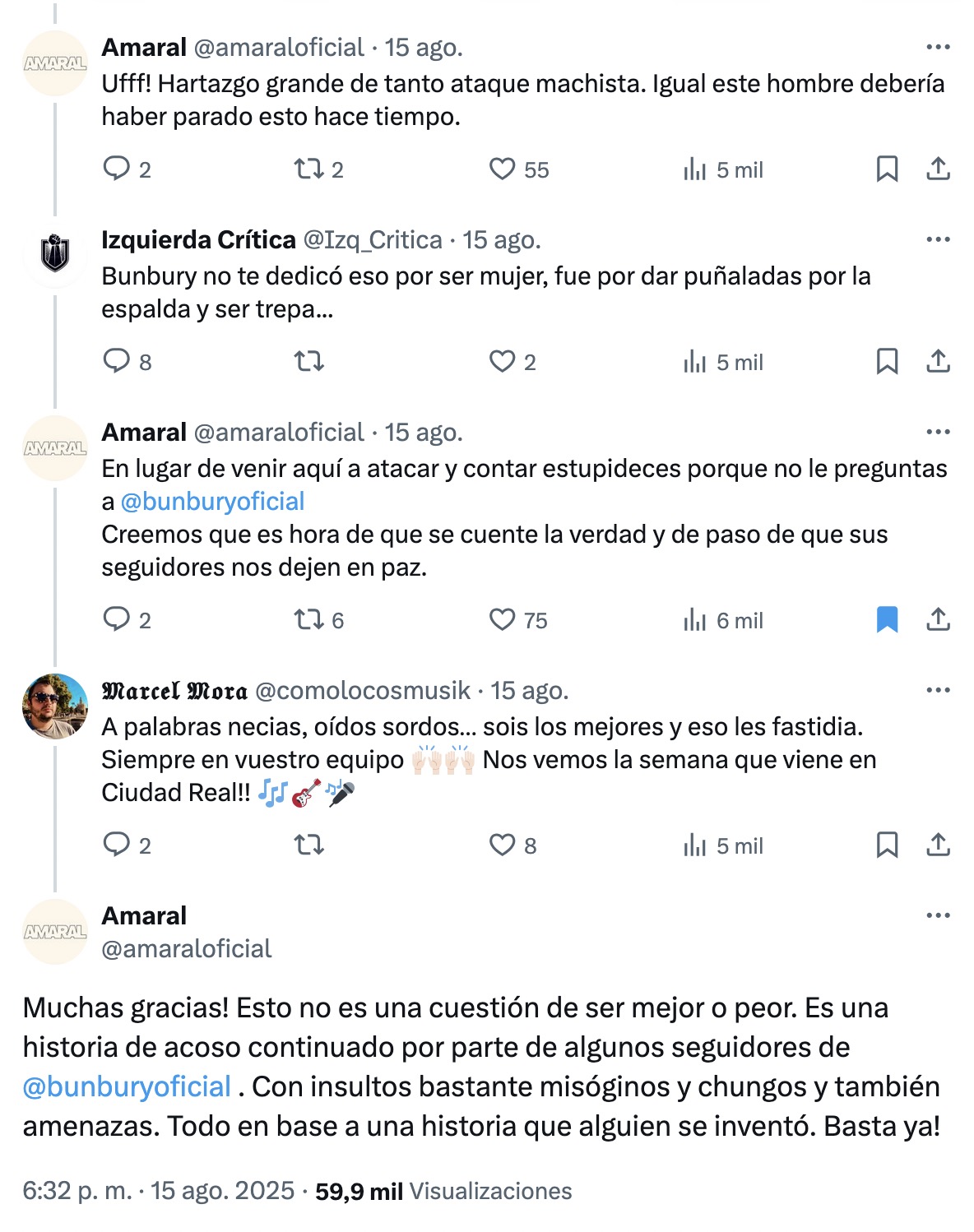
Task: Repost Izquierda Crítica's tweet
Action: point(308,362)
